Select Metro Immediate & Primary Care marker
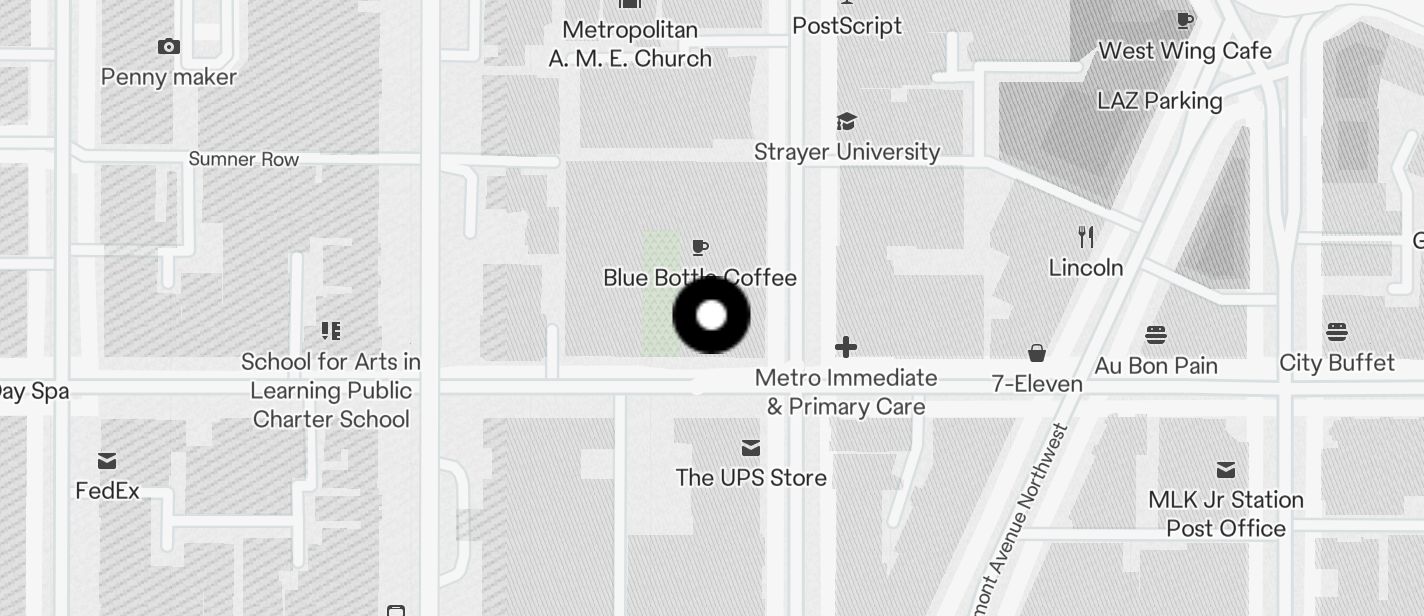The height and width of the screenshot is (616, 1424). click(846, 348)
